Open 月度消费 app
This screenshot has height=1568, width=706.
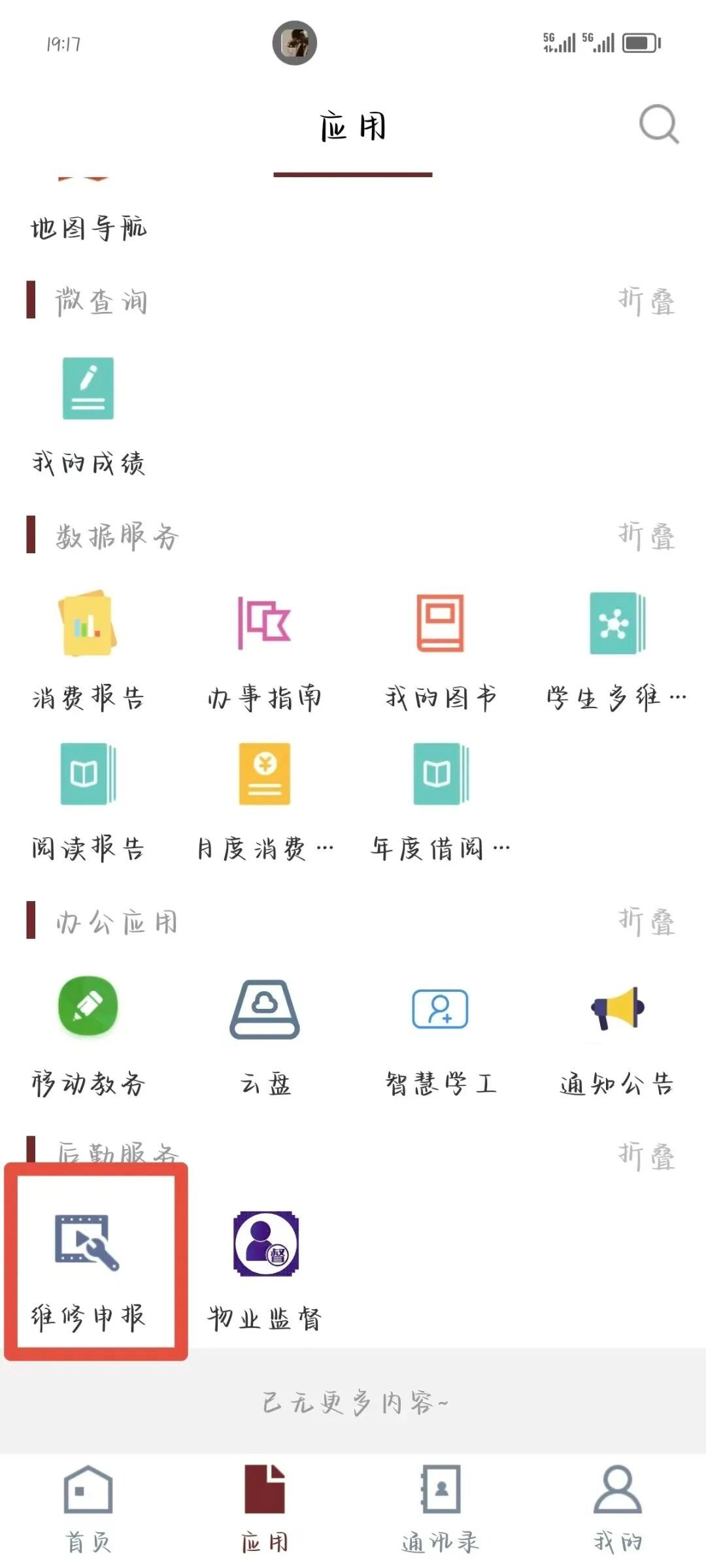(264, 798)
